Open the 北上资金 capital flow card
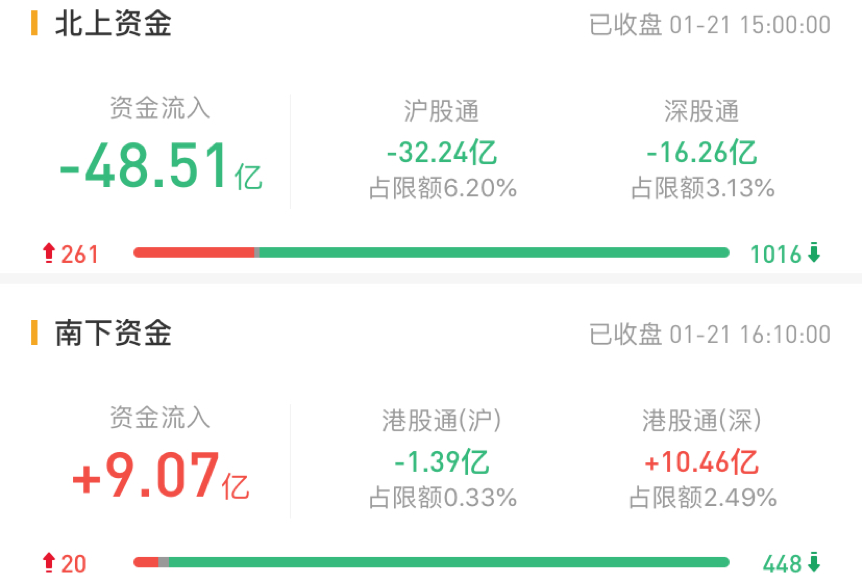Screen dimensions: 862x583 click(113, 24)
